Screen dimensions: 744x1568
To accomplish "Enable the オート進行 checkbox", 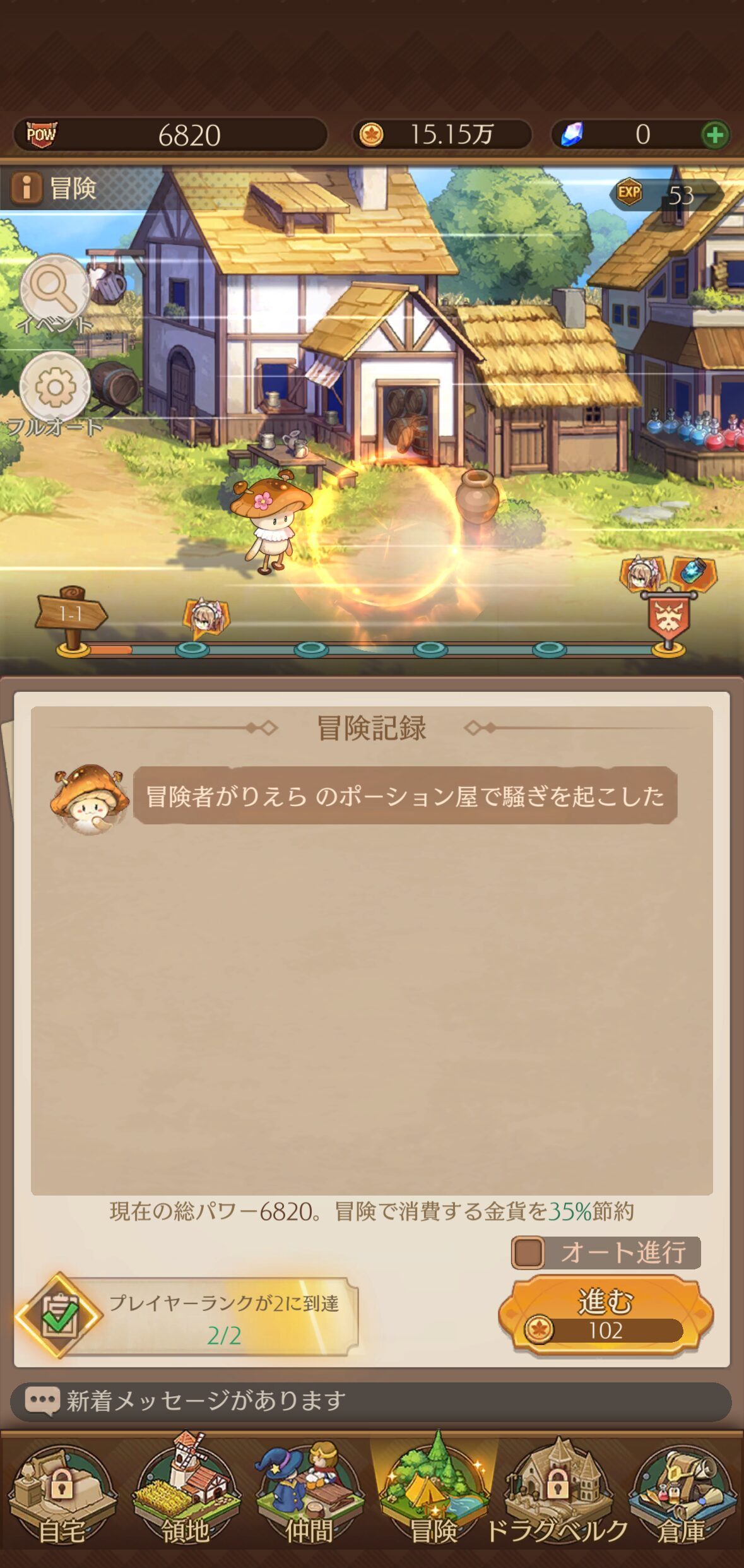I will (x=528, y=1252).
